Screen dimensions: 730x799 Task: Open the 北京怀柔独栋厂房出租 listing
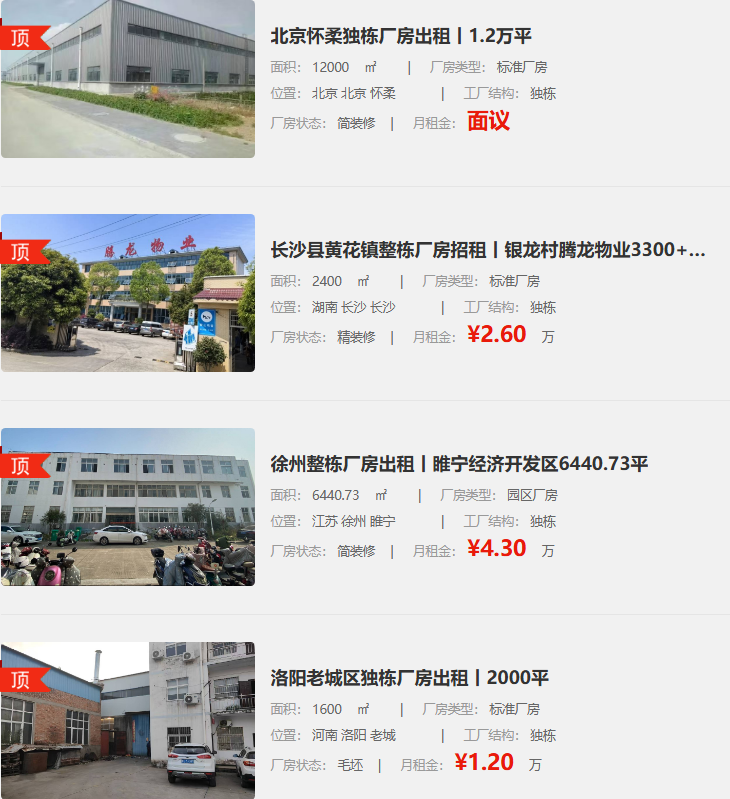401,36
